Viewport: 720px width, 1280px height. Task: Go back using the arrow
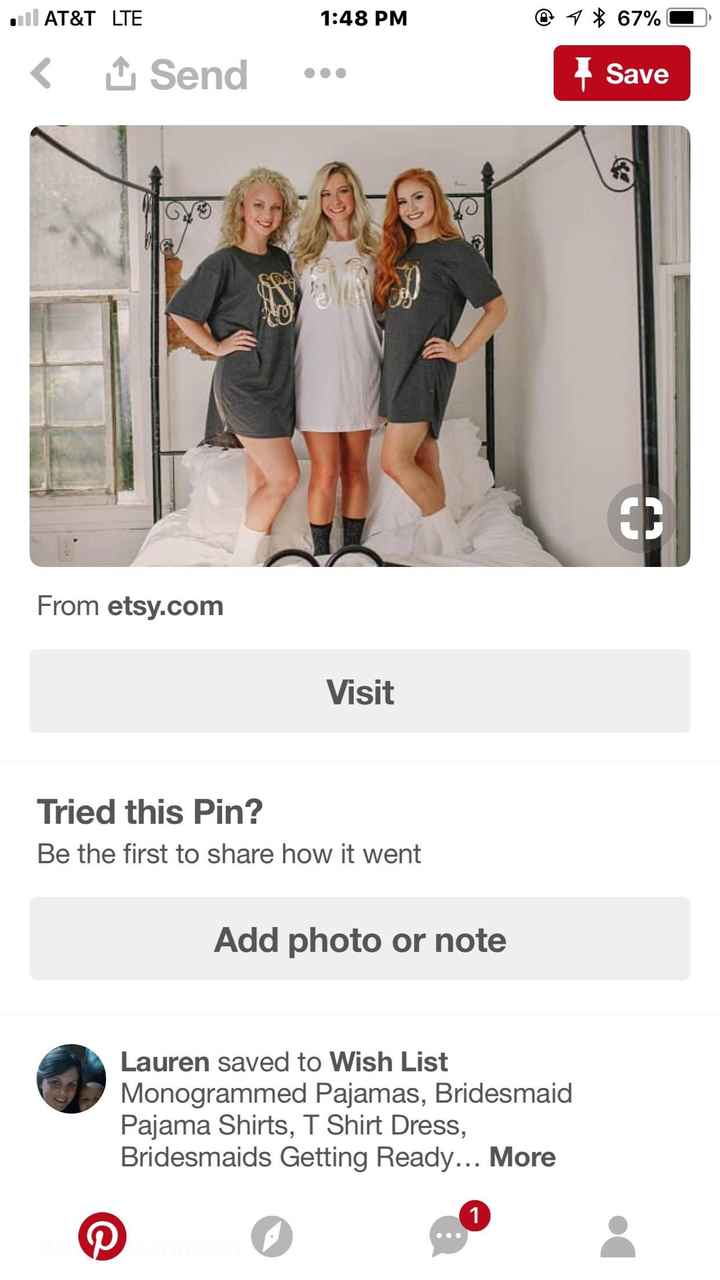tap(41, 74)
